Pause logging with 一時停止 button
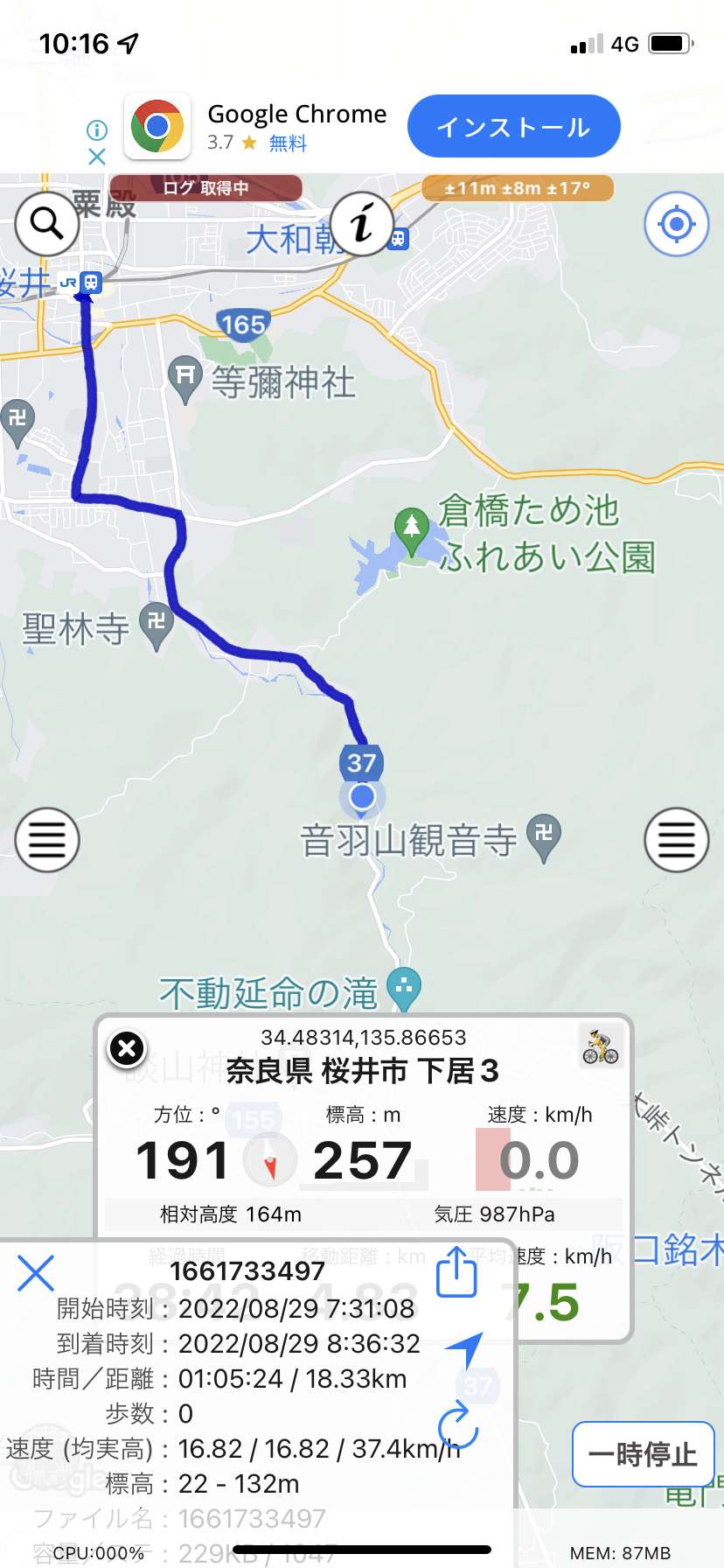The image size is (724, 1568). coord(643,1454)
